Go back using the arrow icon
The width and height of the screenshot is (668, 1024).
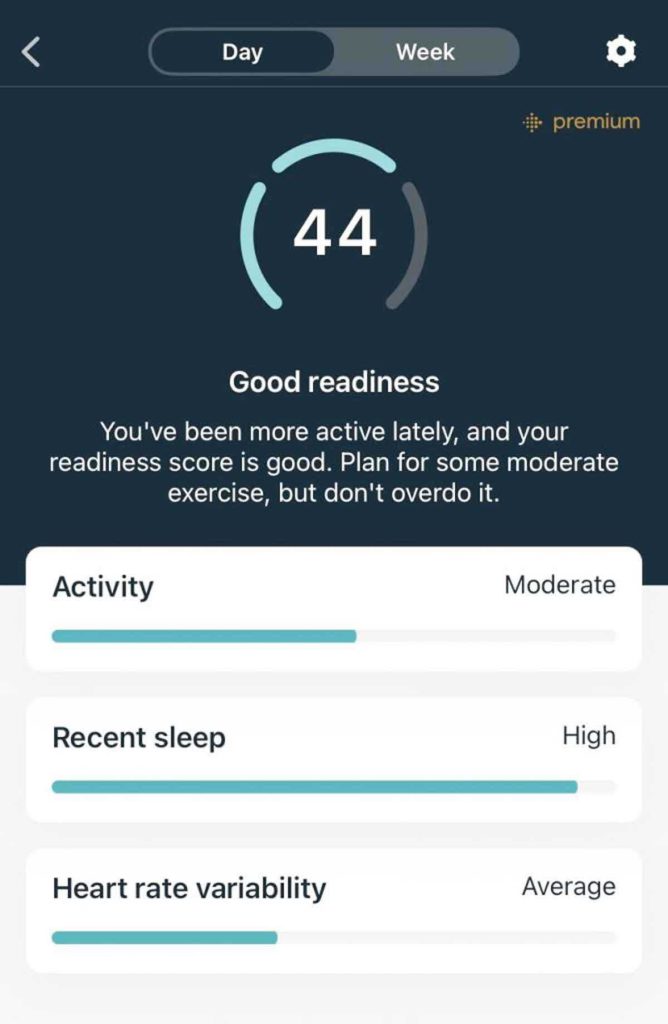(x=31, y=52)
